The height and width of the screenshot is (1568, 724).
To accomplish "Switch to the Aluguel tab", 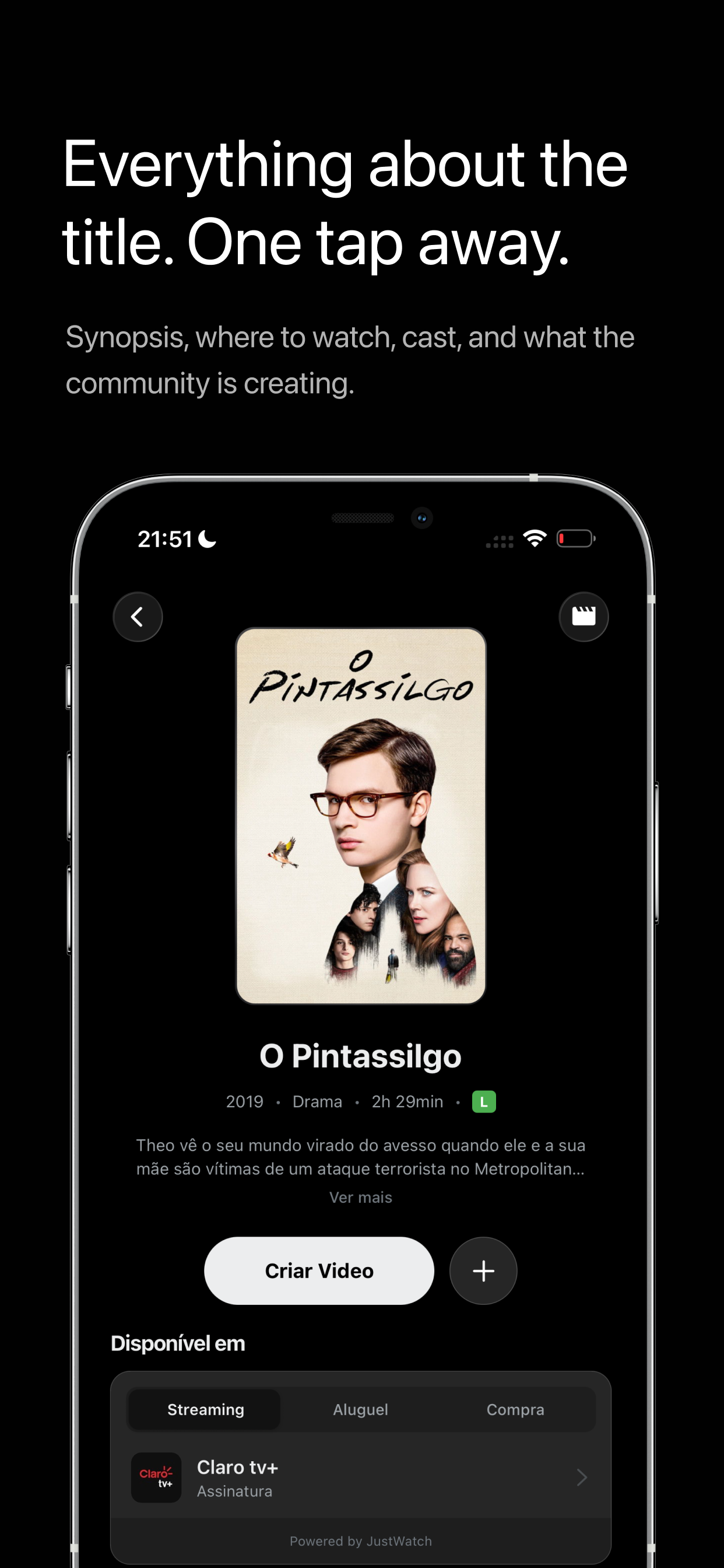I will [360, 1409].
